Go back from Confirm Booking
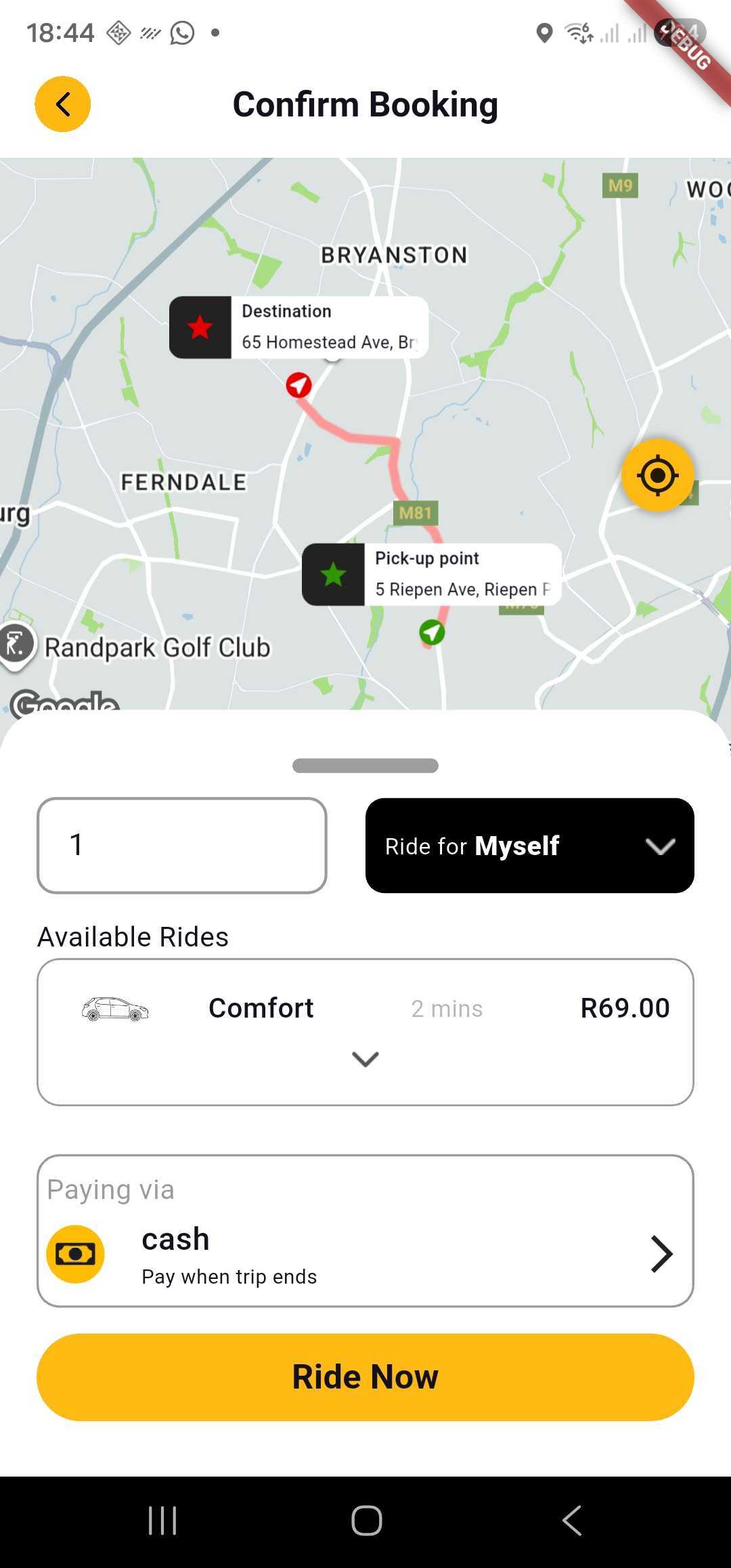Image resolution: width=731 pixels, height=1568 pixels. (x=63, y=104)
